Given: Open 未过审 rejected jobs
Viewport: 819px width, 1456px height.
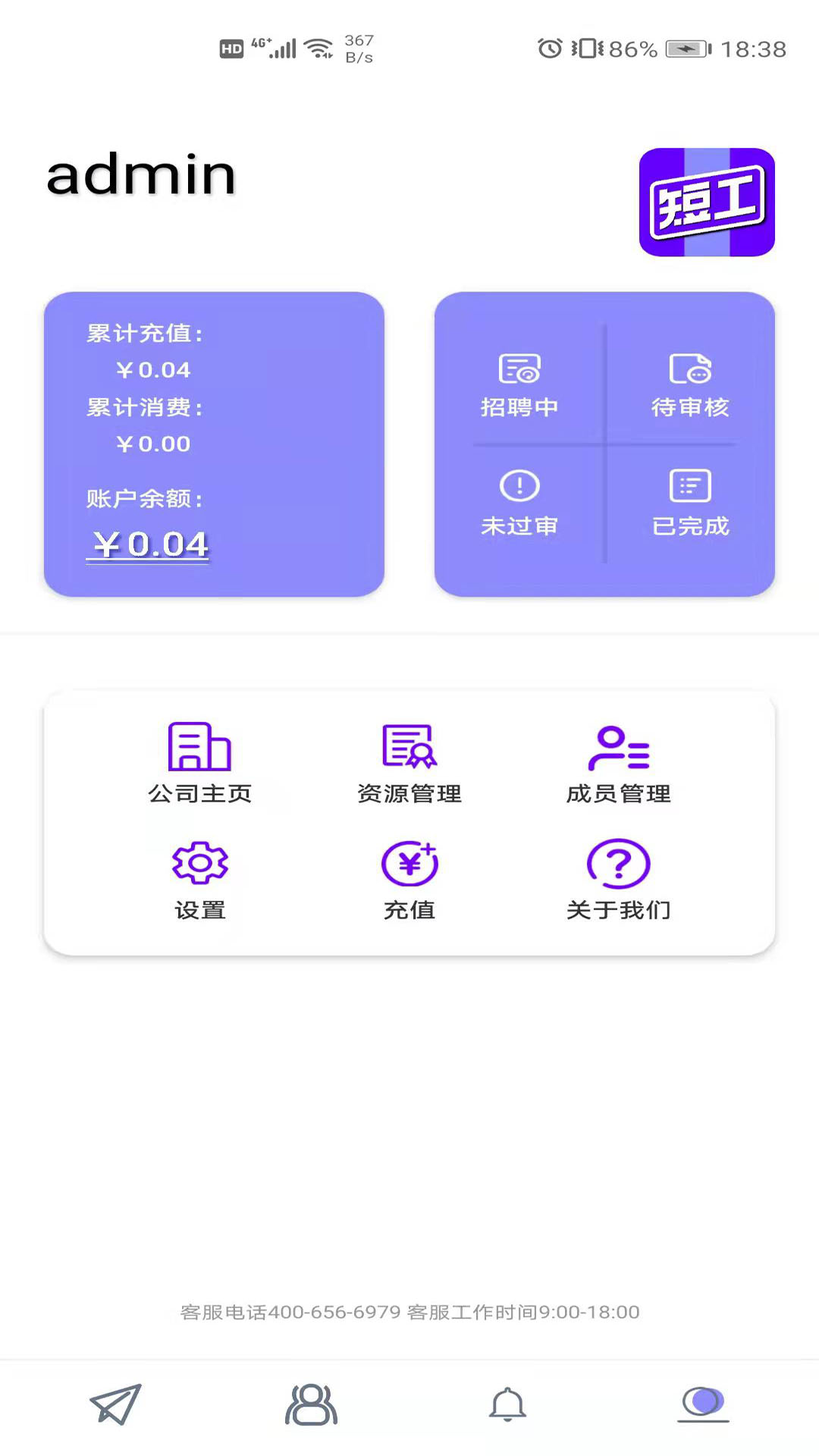Looking at the screenshot, I should coord(519,503).
